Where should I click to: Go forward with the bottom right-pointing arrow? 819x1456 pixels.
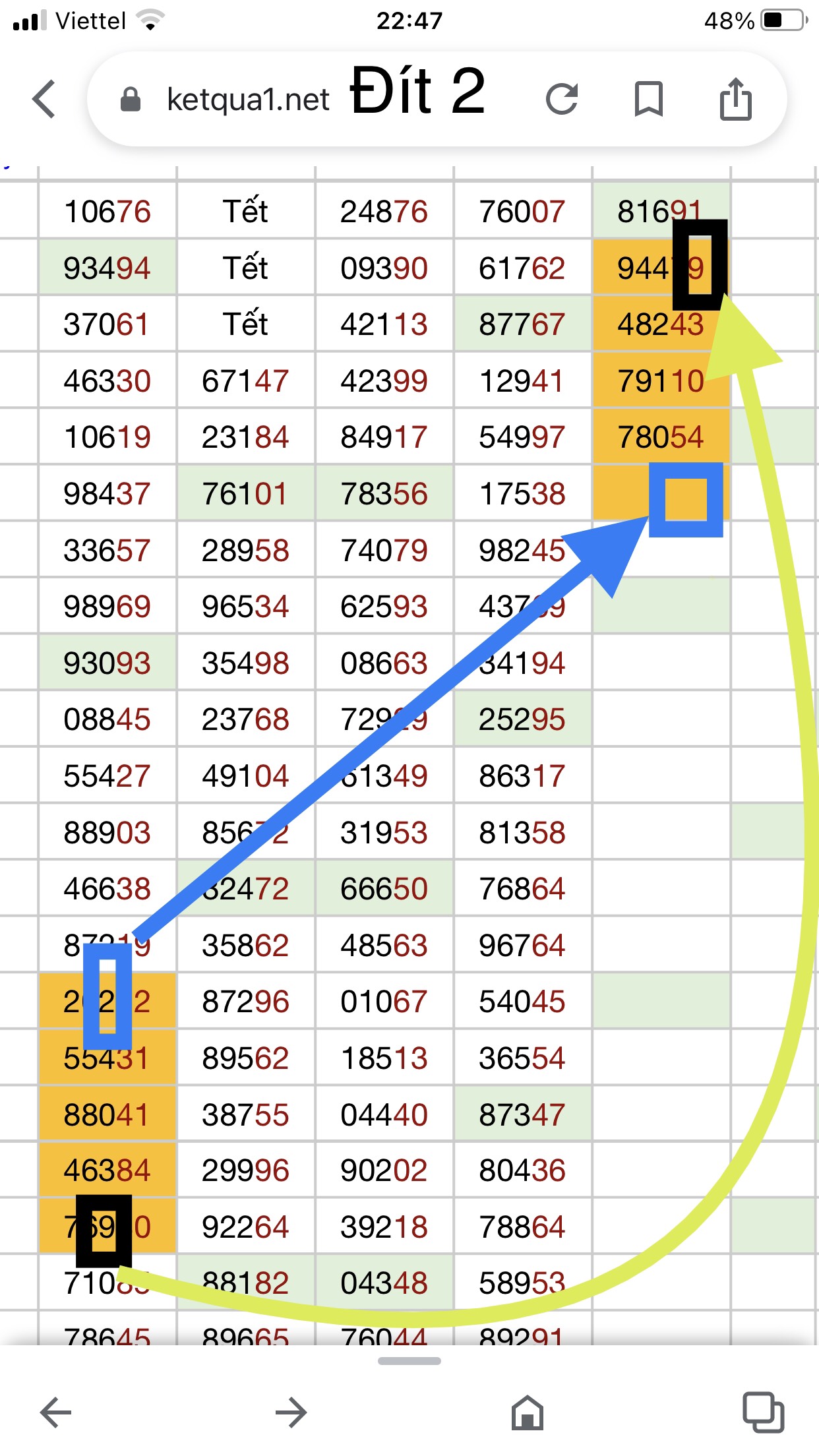click(x=291, y=1412)
